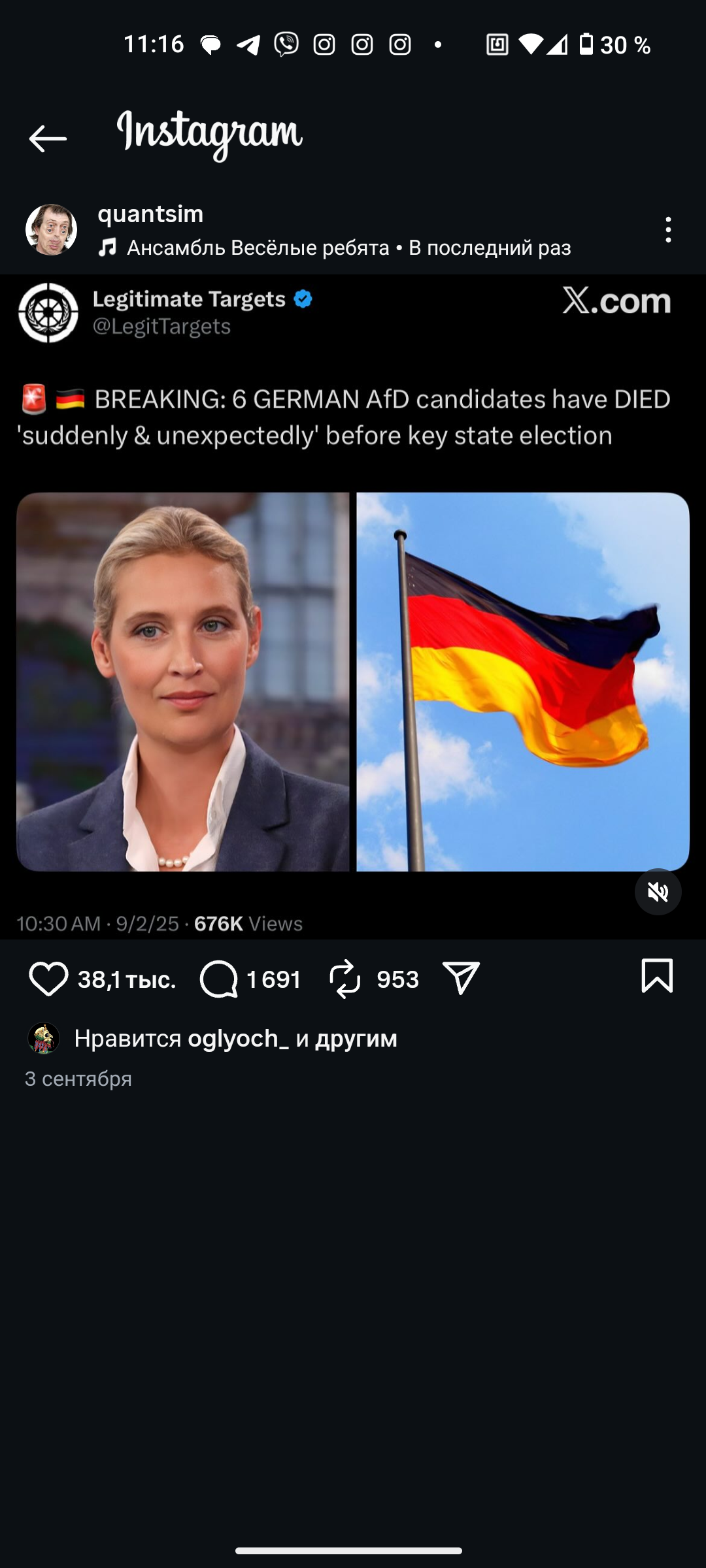Screen dimensions: 706x1568
Task: Unmute the video sound
Action: (x=658, y=892)
